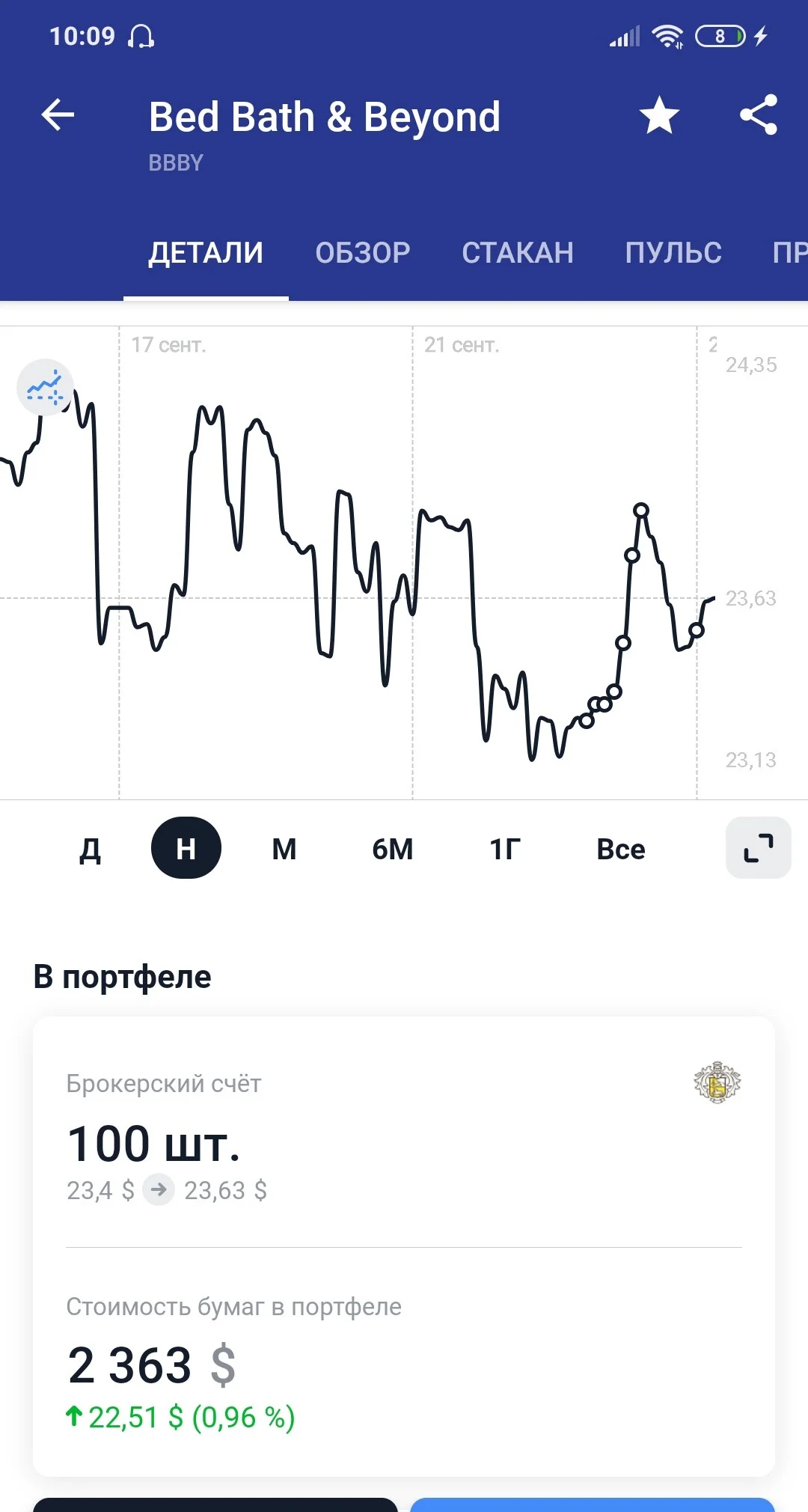Go back using the top-left arrow
The image size is (808, 1512).
58,115
